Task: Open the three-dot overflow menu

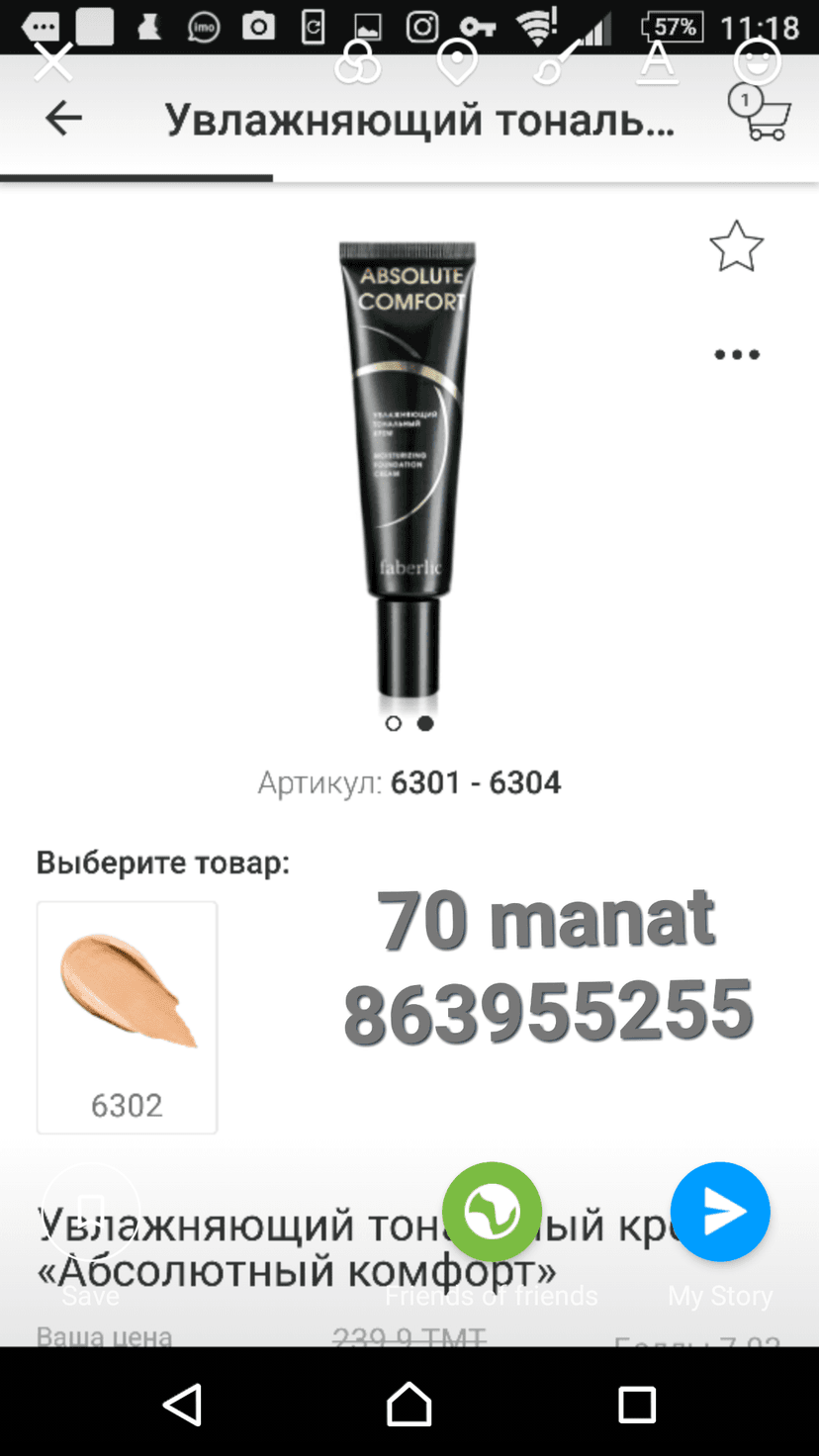Action: [736, 354]
